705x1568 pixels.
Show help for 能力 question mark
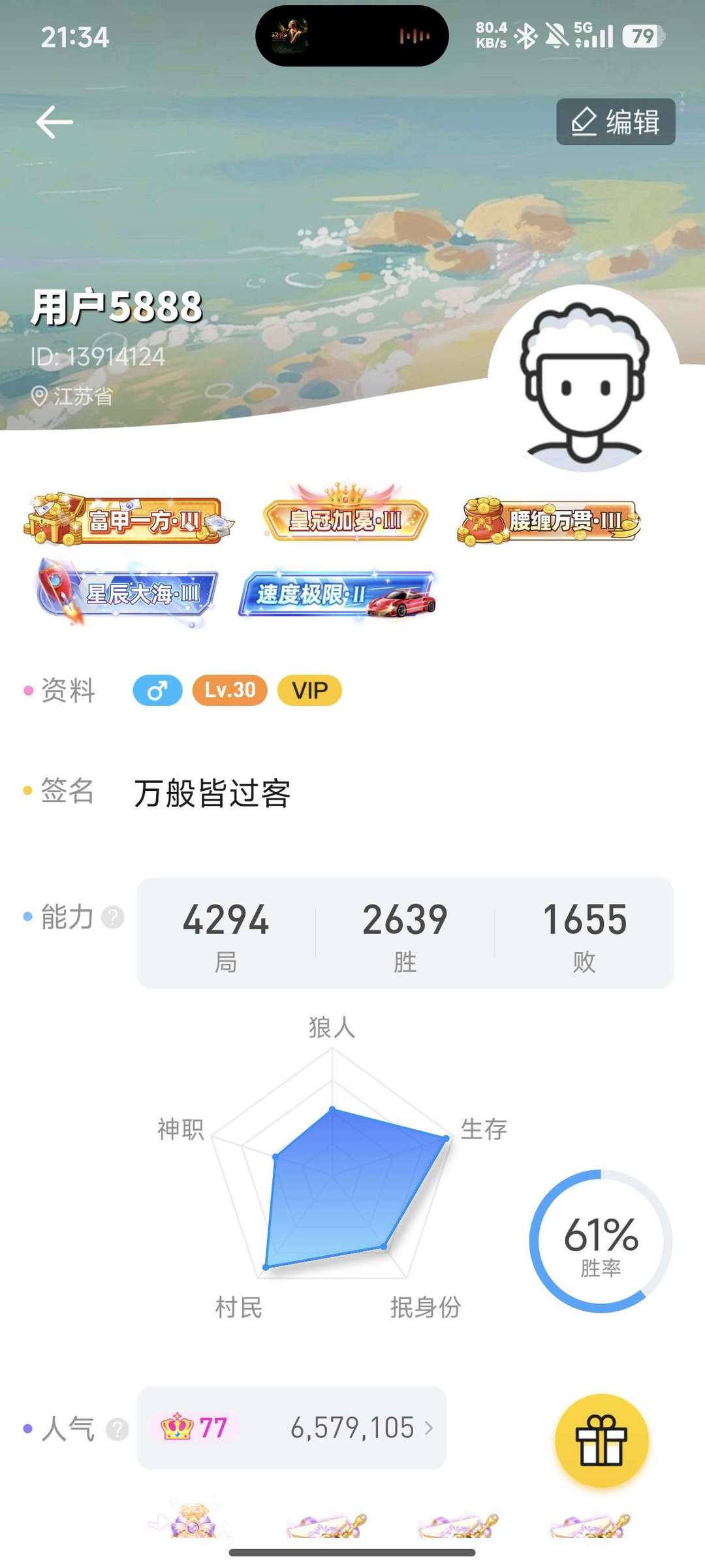113,918
